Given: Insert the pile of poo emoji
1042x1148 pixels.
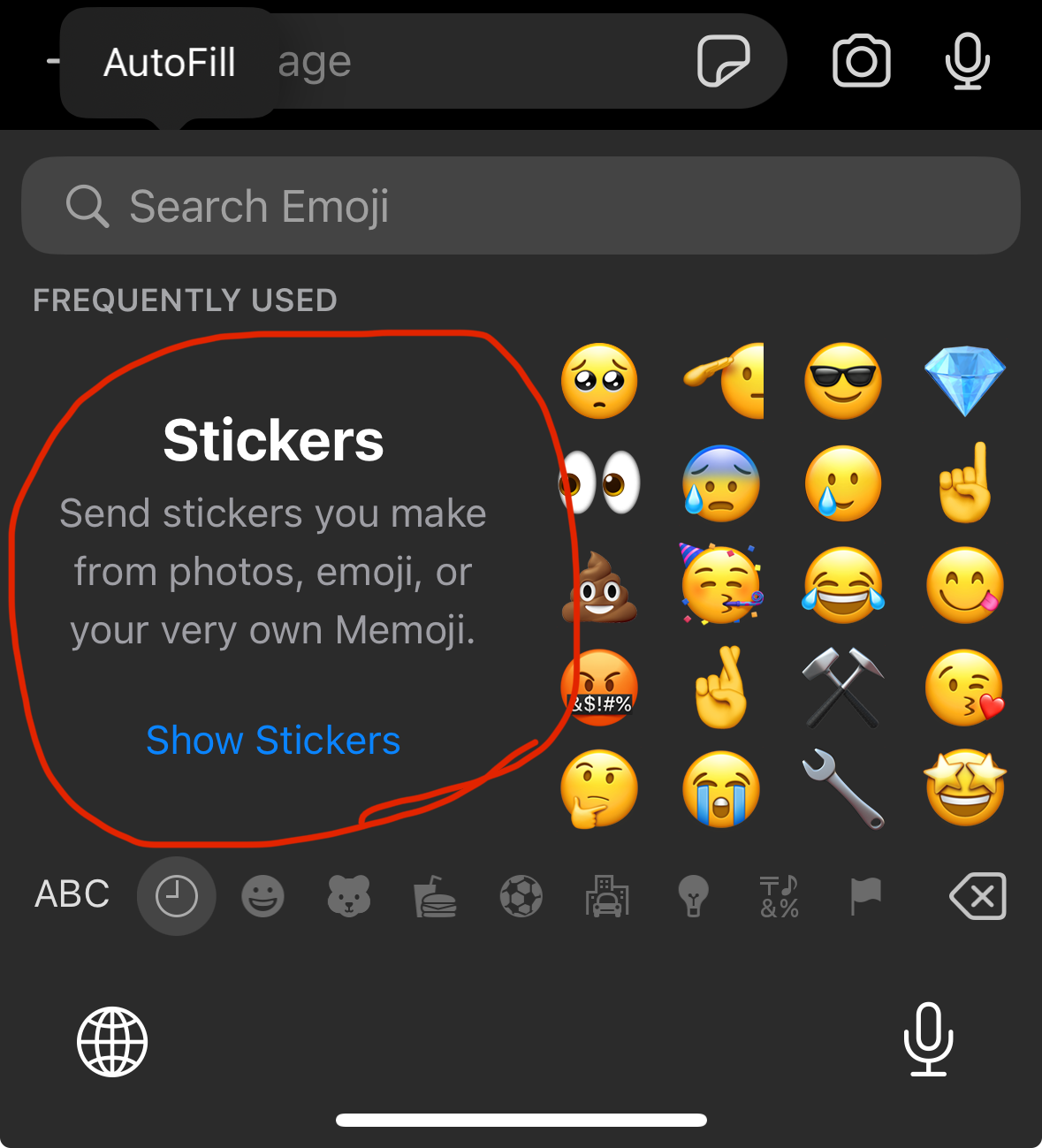Looking at the screenshot, I should tap(600, 587).
